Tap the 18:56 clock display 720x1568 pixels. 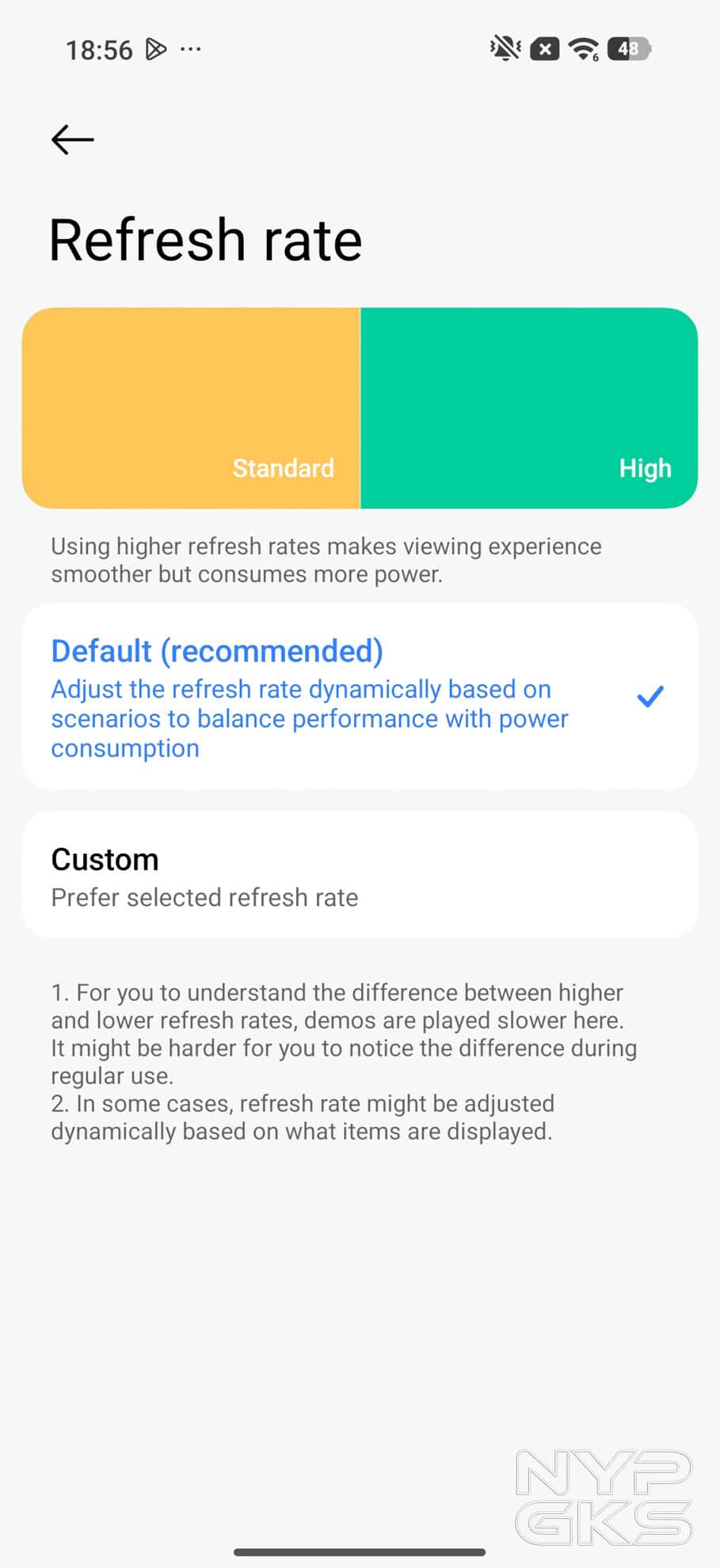(x=99, y=49)
